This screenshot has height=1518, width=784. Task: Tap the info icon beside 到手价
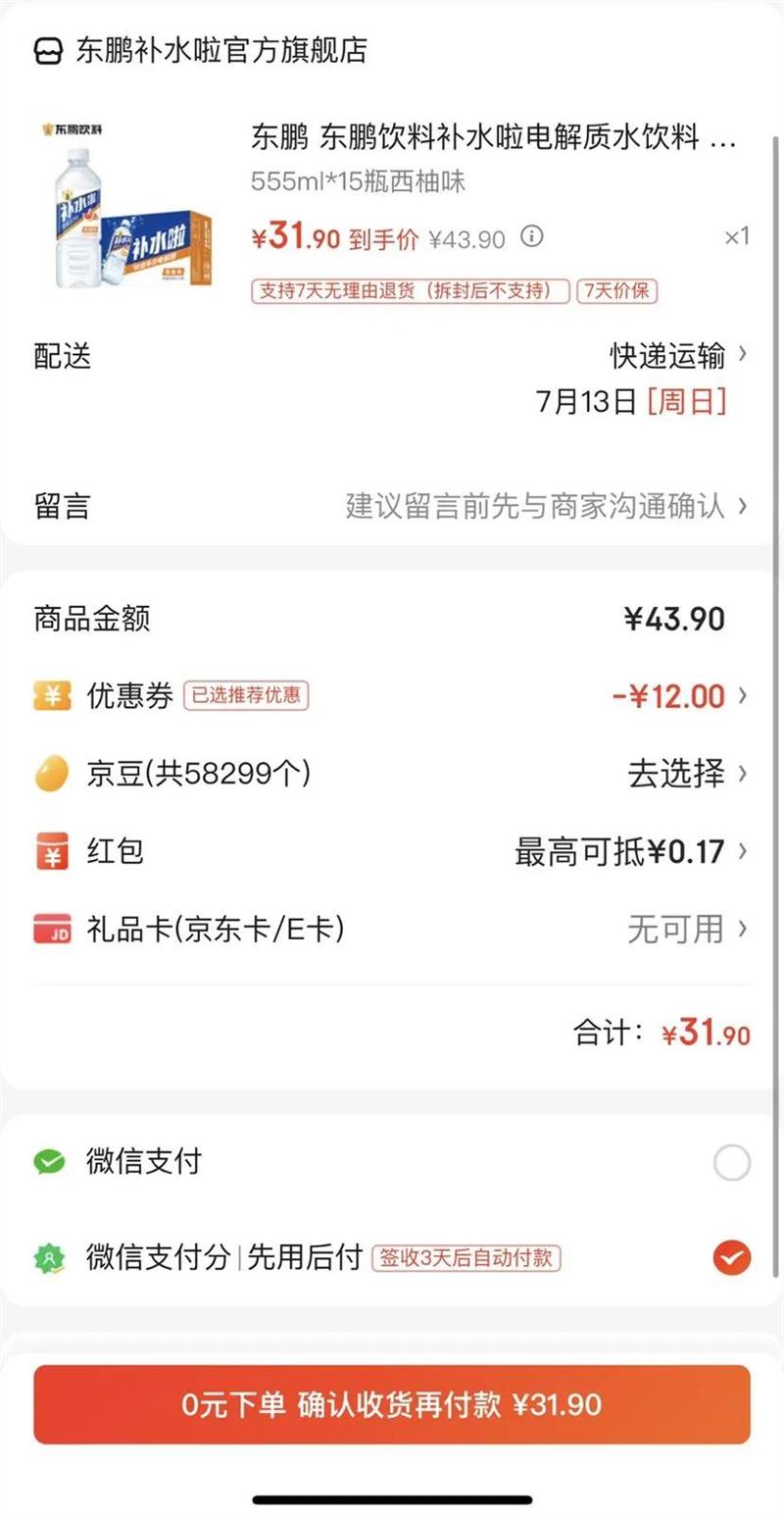coord(532,236)
